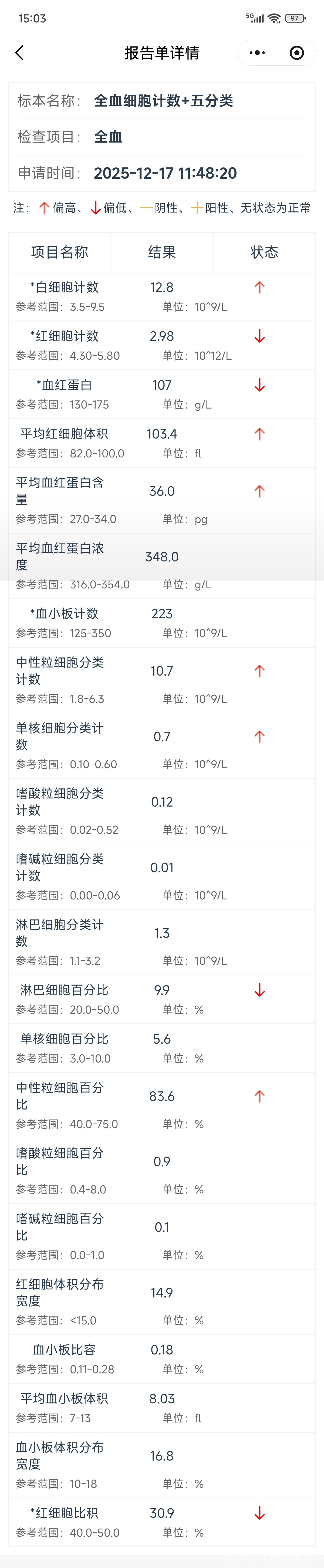Open the mini program more options menu
This screenshot has width=324, height=1568.
(x=258, y=53)
